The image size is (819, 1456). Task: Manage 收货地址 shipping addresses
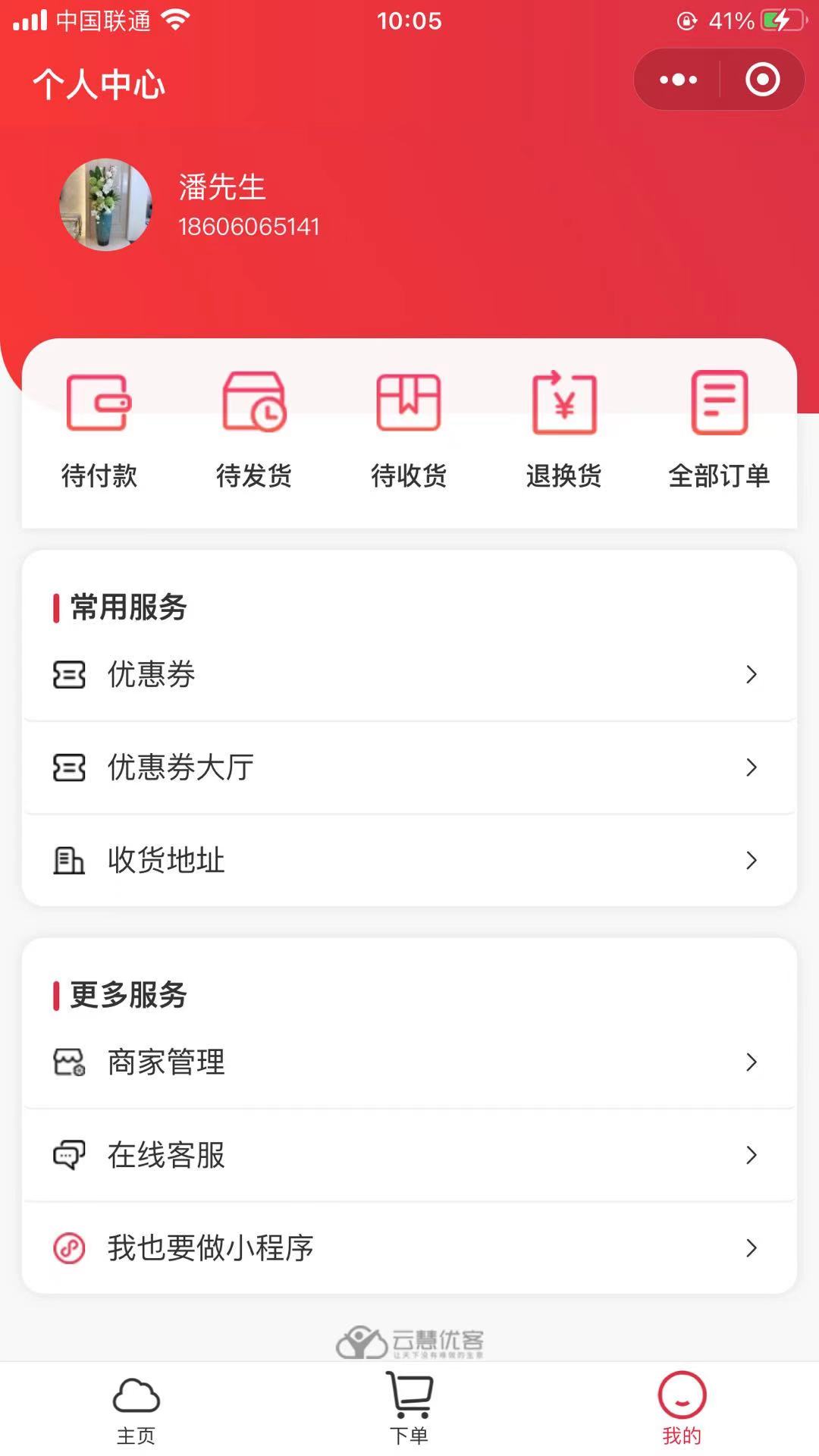pyautogui.click(x=409, y=860)
